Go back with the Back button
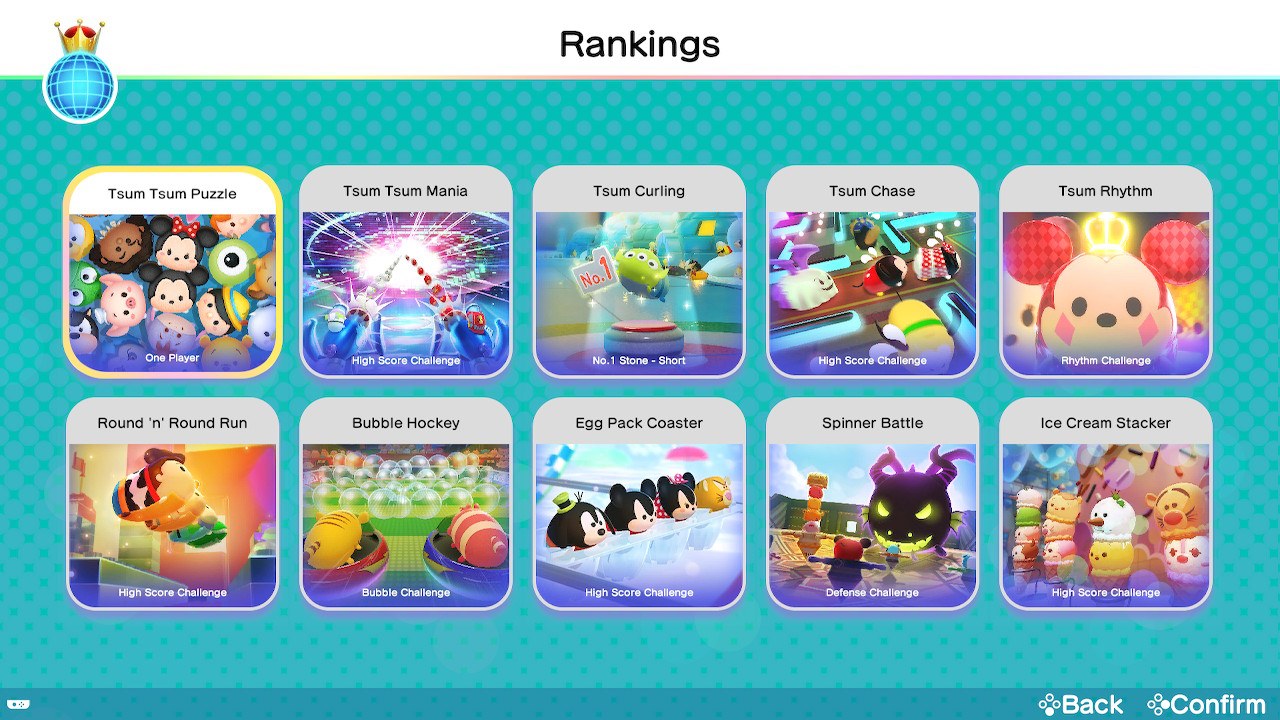Screen dimensions: 1280x720 [x=1082, y=704]
